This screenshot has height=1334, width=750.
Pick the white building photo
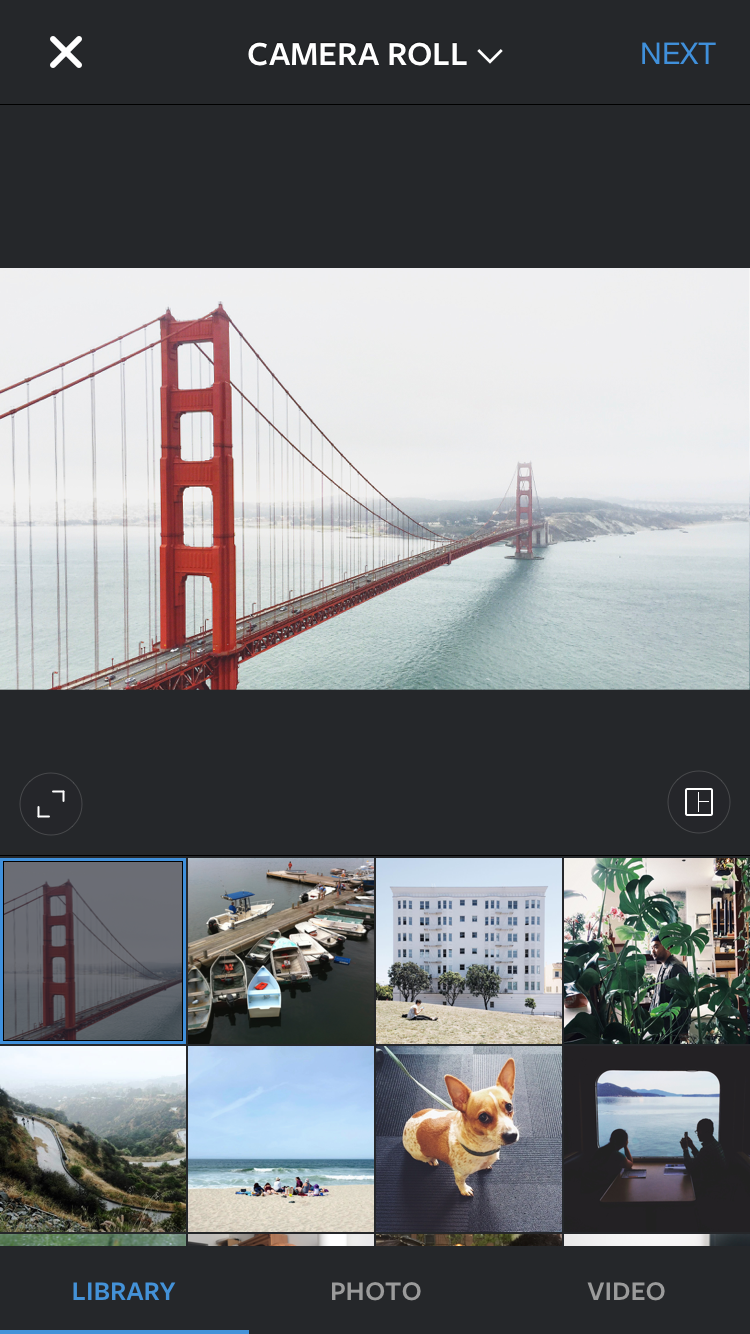point(469,951)
